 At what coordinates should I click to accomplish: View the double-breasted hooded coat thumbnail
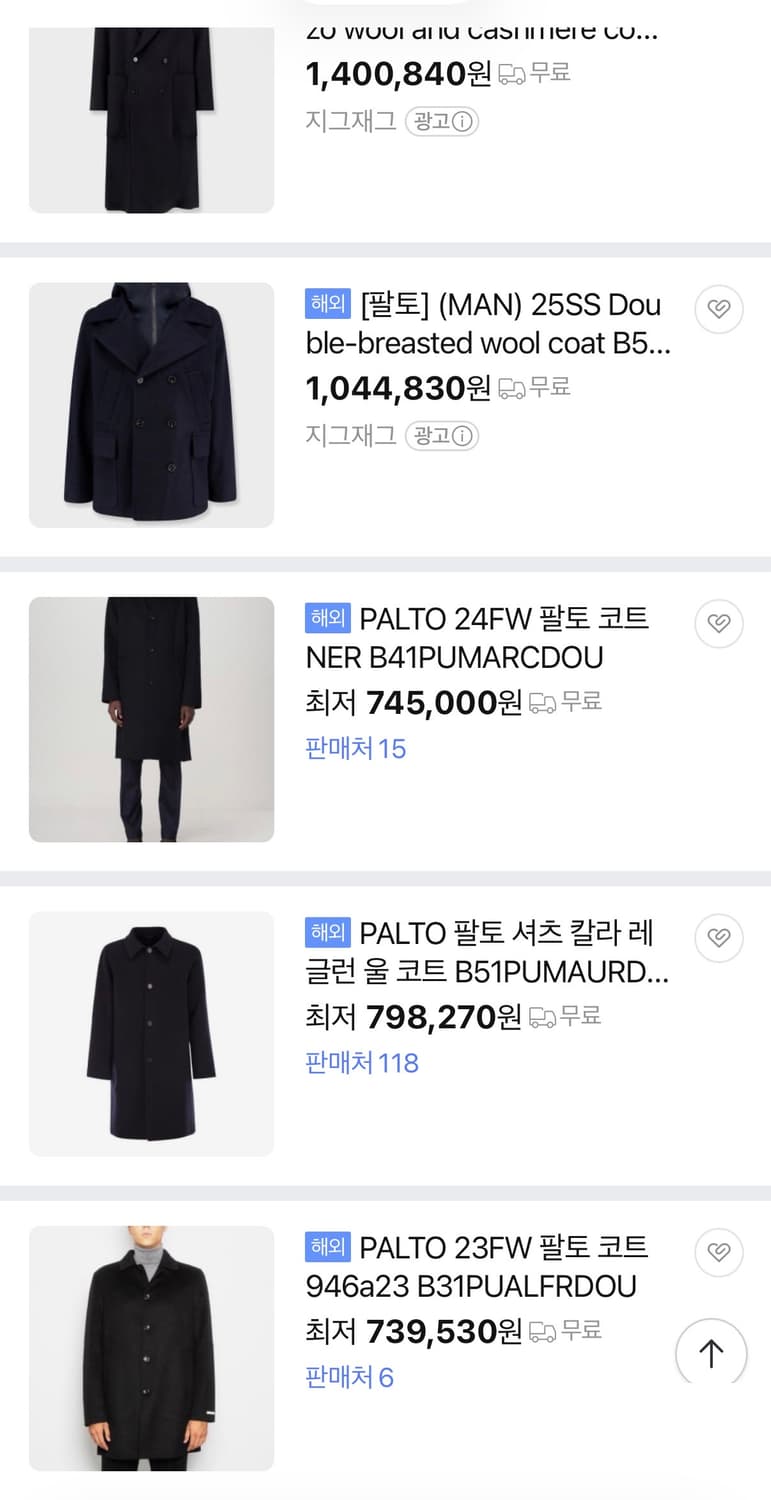[151, 405]
